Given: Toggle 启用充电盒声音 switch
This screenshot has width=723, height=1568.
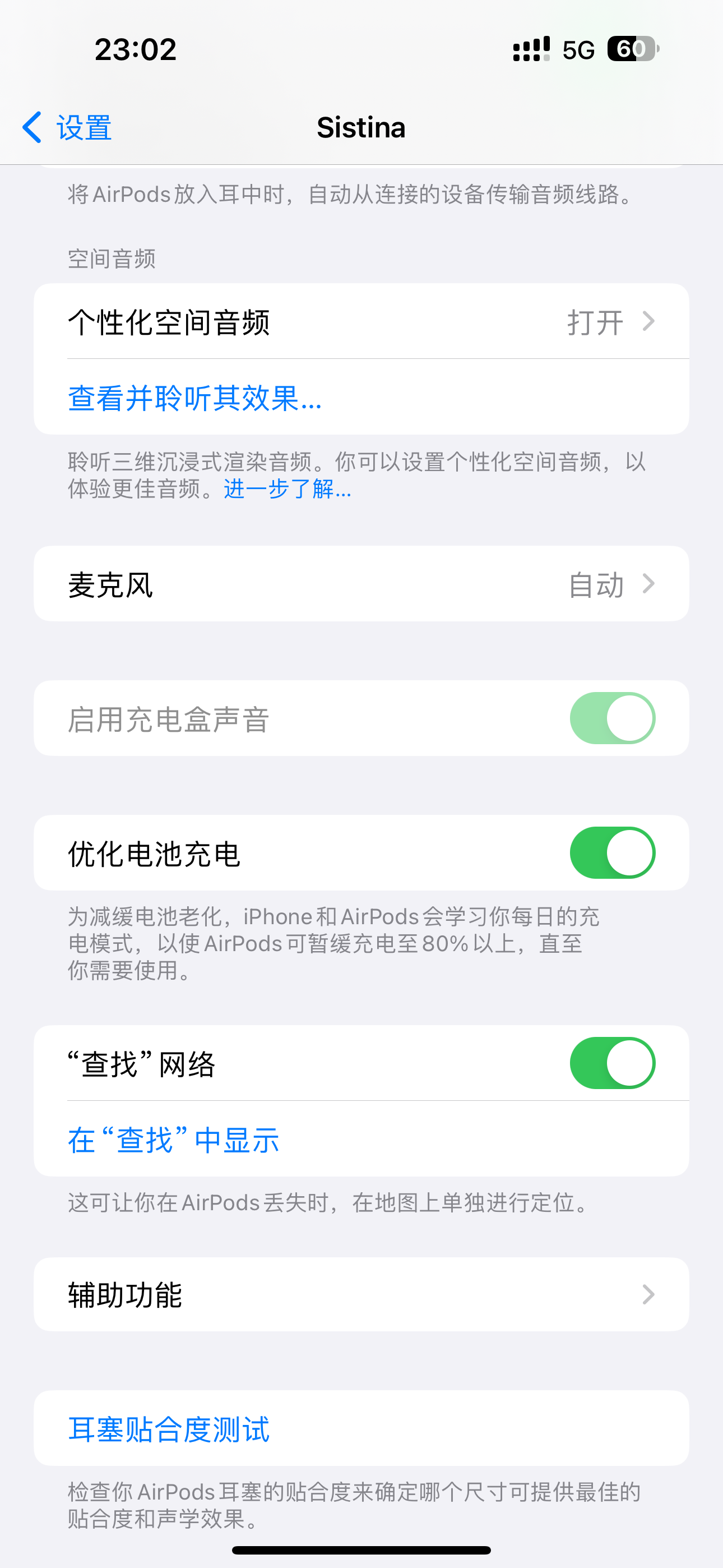Looking at the screenshot, I should [x=611, y=718].
